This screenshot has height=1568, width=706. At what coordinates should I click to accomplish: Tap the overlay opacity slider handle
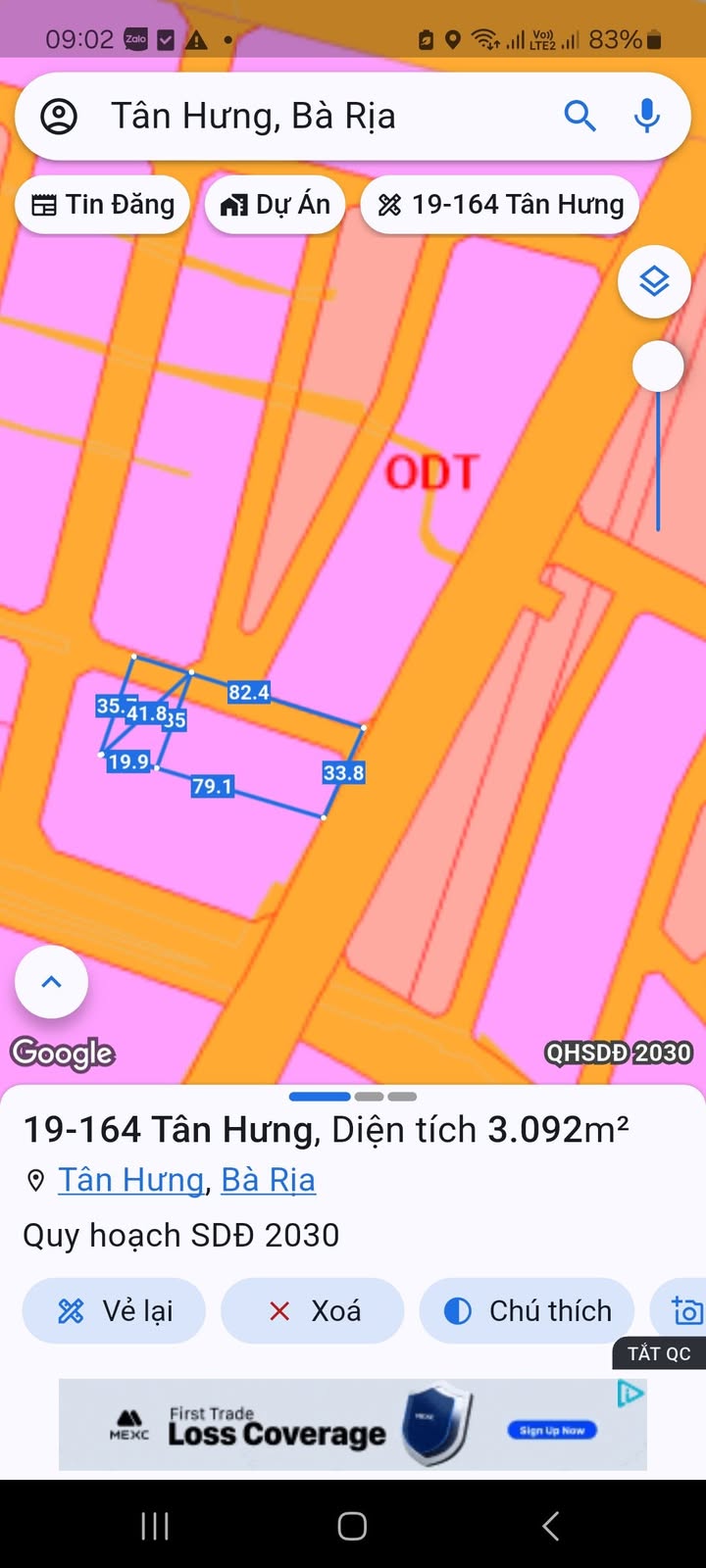click(x=658, y=367)
